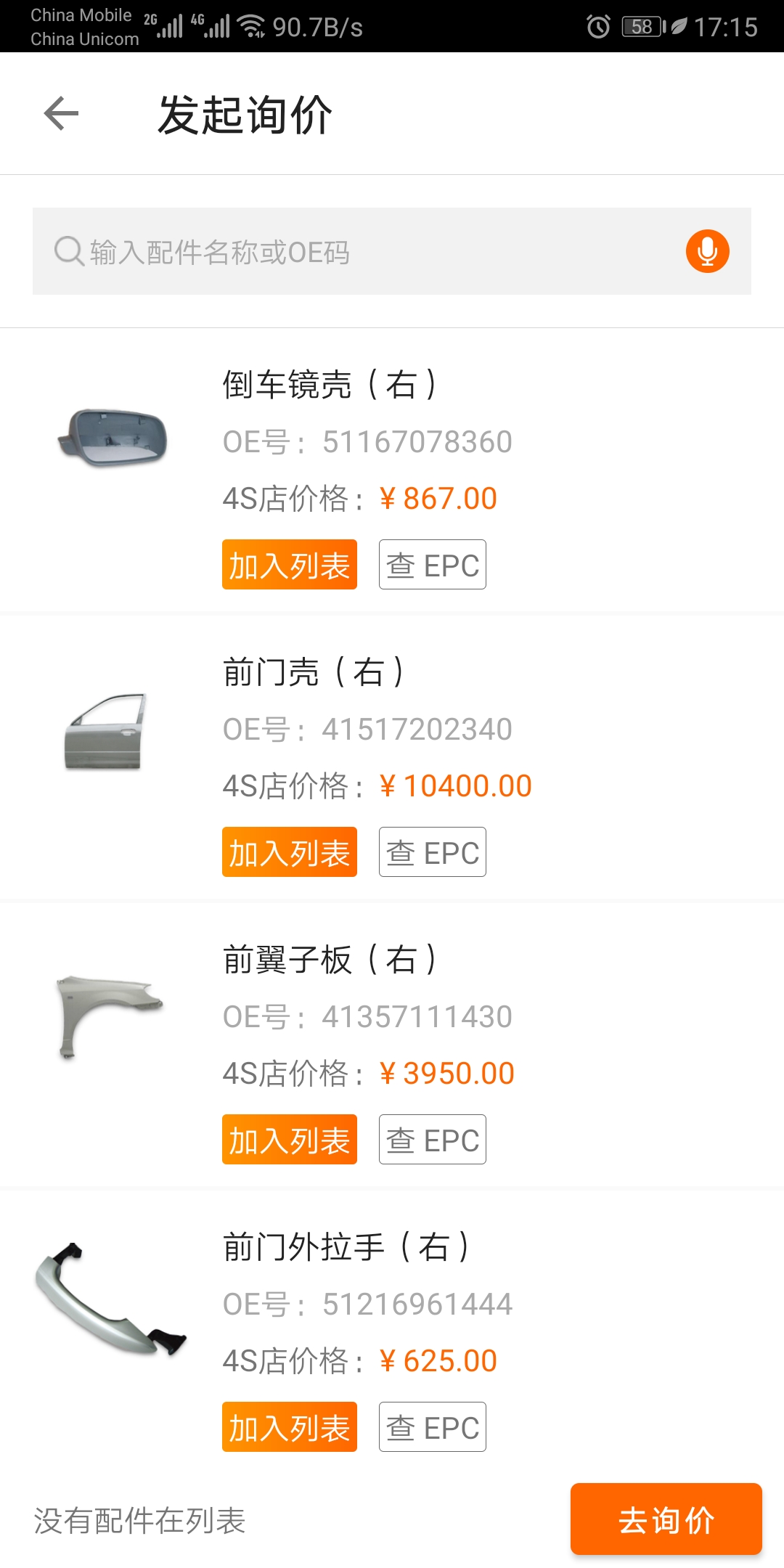Open EPC lookup for the front door shell
Screen dimensions: 784x1568
click(x=431, y=852)
